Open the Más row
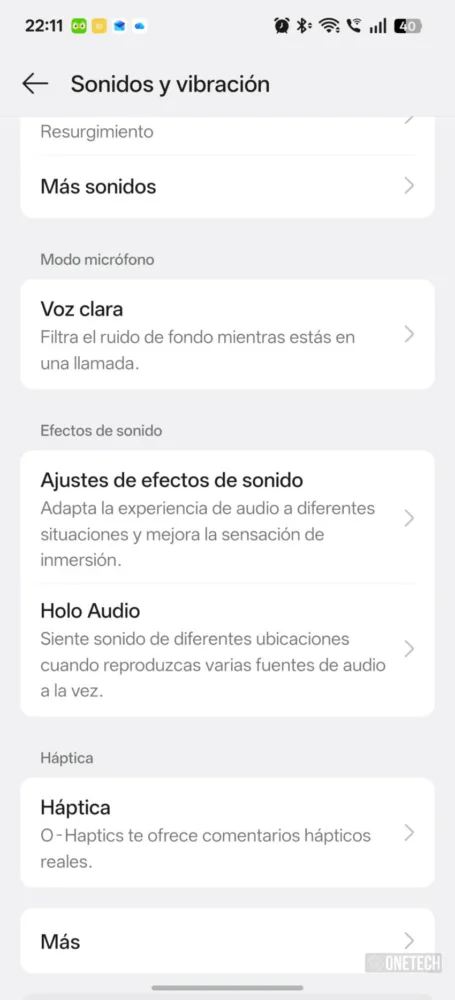This screenshot has height=1000, width=455. [227, 941]
